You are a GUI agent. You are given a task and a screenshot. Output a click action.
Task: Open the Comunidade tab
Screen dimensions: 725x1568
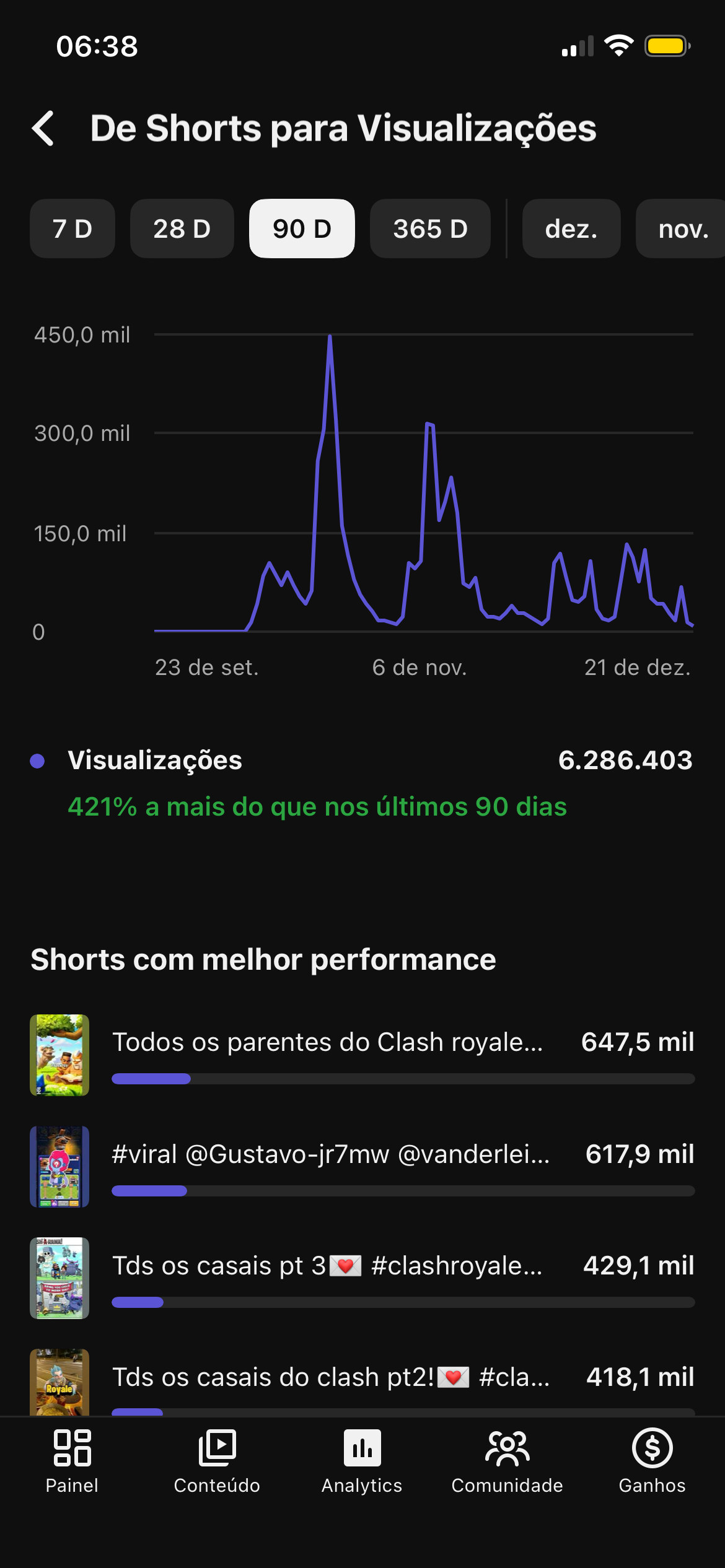click(507, 1460)
